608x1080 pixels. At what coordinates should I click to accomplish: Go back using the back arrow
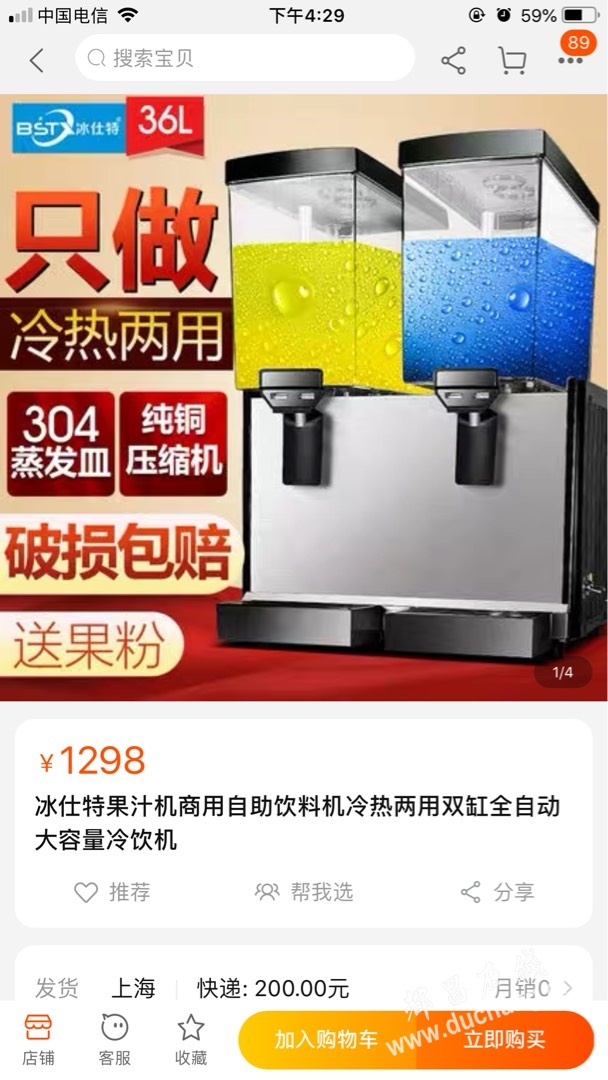[x=37, y=60]
